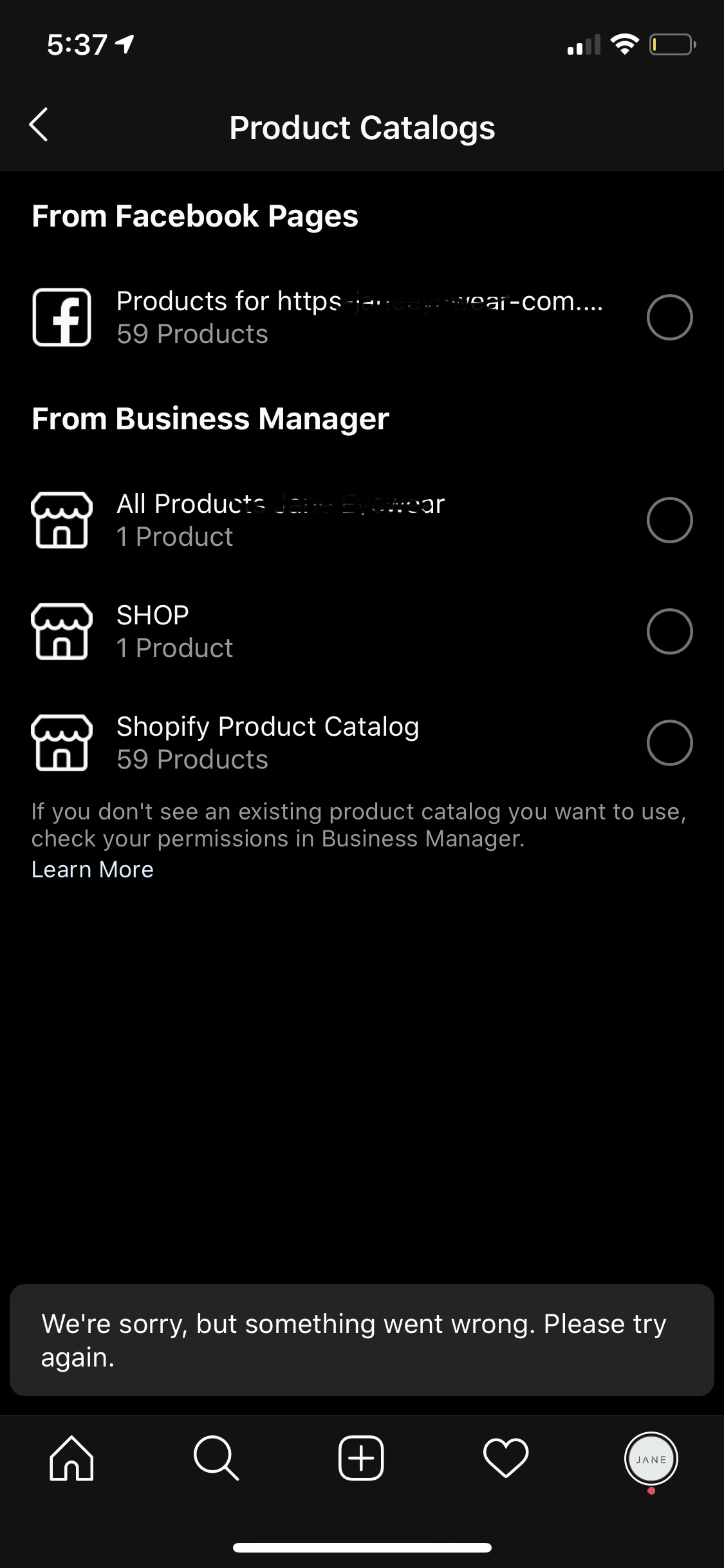The width and height of the screenshot is (724, 1568).
Task: Go to the home feed tab
Action: click(71, 1459)
